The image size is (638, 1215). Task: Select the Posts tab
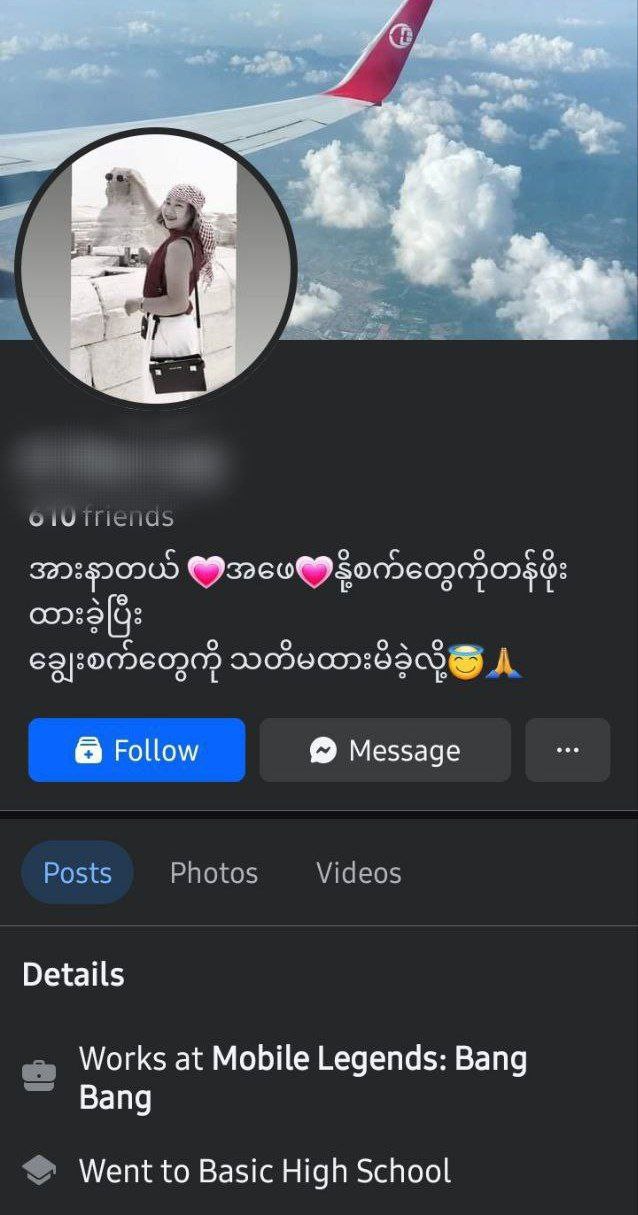pos(77,873)
